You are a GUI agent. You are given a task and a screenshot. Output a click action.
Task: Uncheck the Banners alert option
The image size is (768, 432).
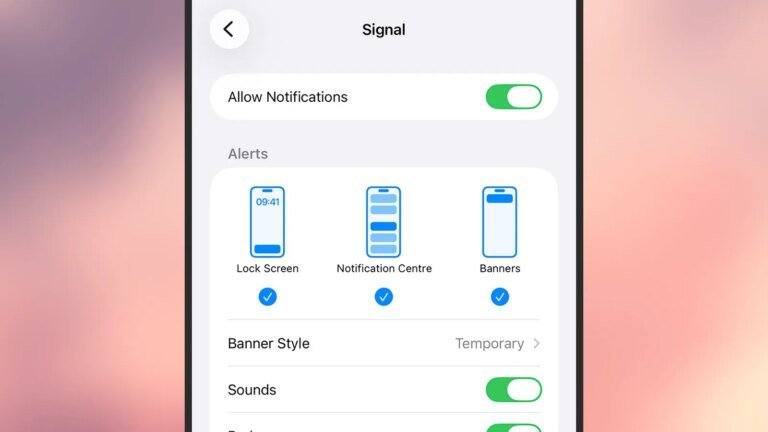pyautogui.click(x=500, y=296)
